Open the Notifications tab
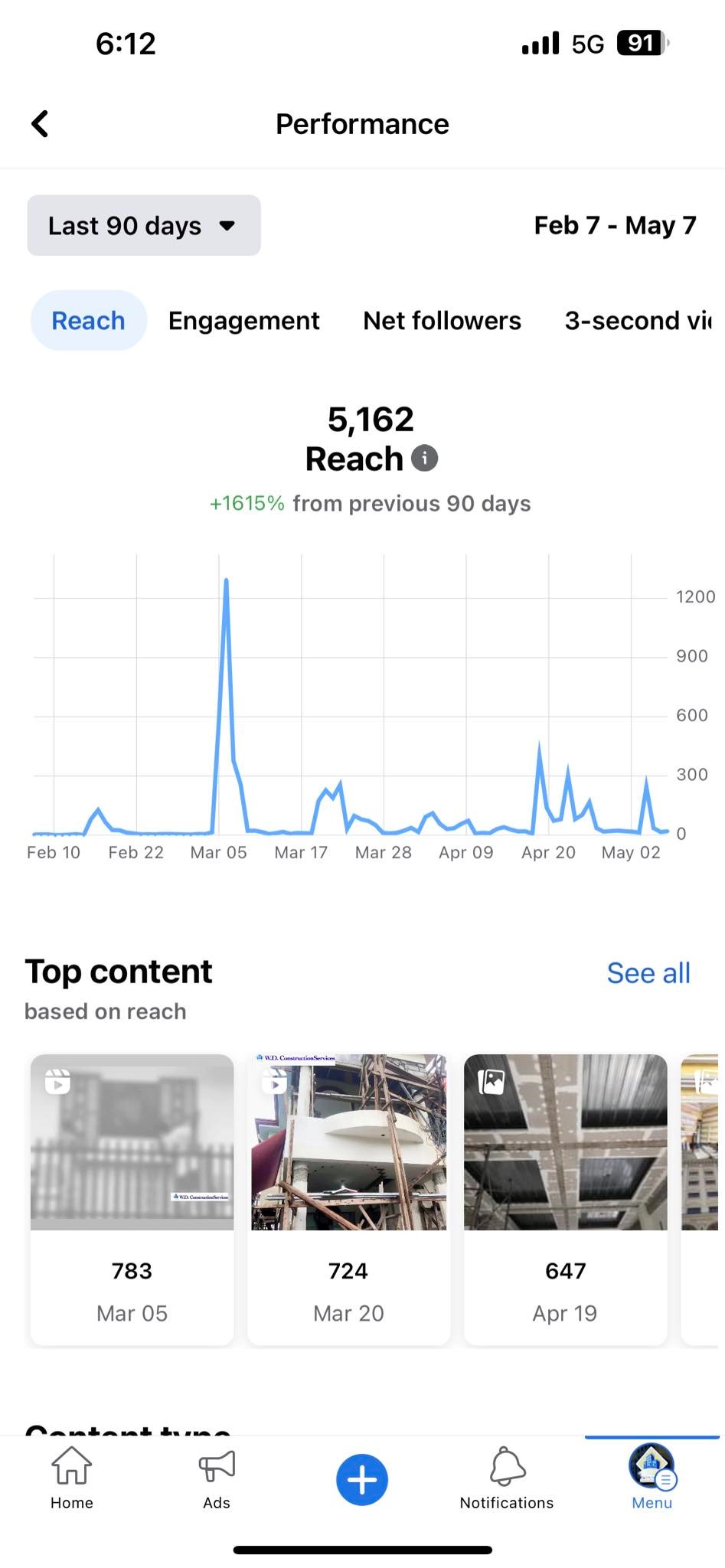This screenshot has height=1568, width=725. coord(506,1478)
